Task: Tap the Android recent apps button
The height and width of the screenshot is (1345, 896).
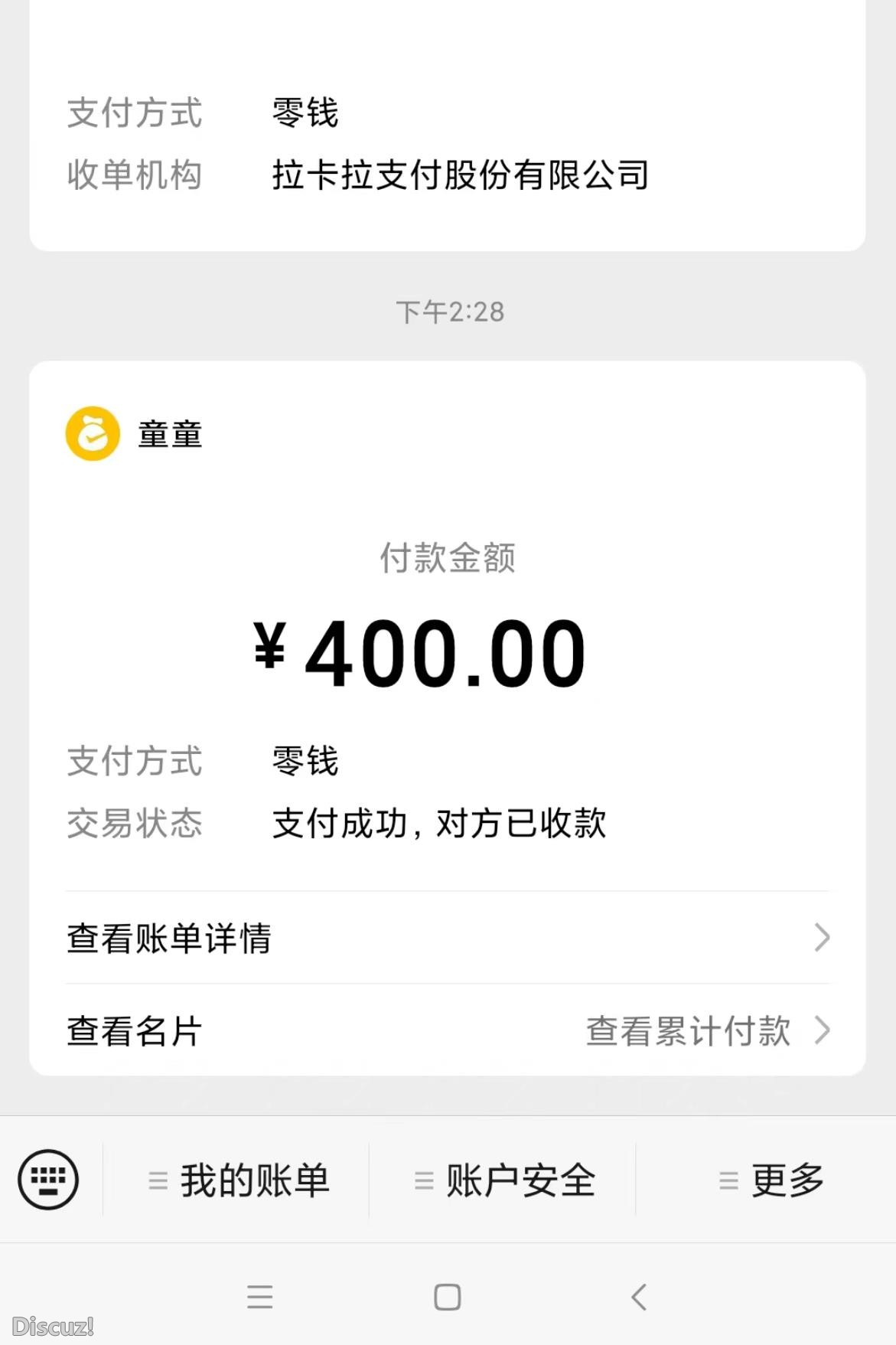Action: pyautogui.click(x=260, y=1295)
